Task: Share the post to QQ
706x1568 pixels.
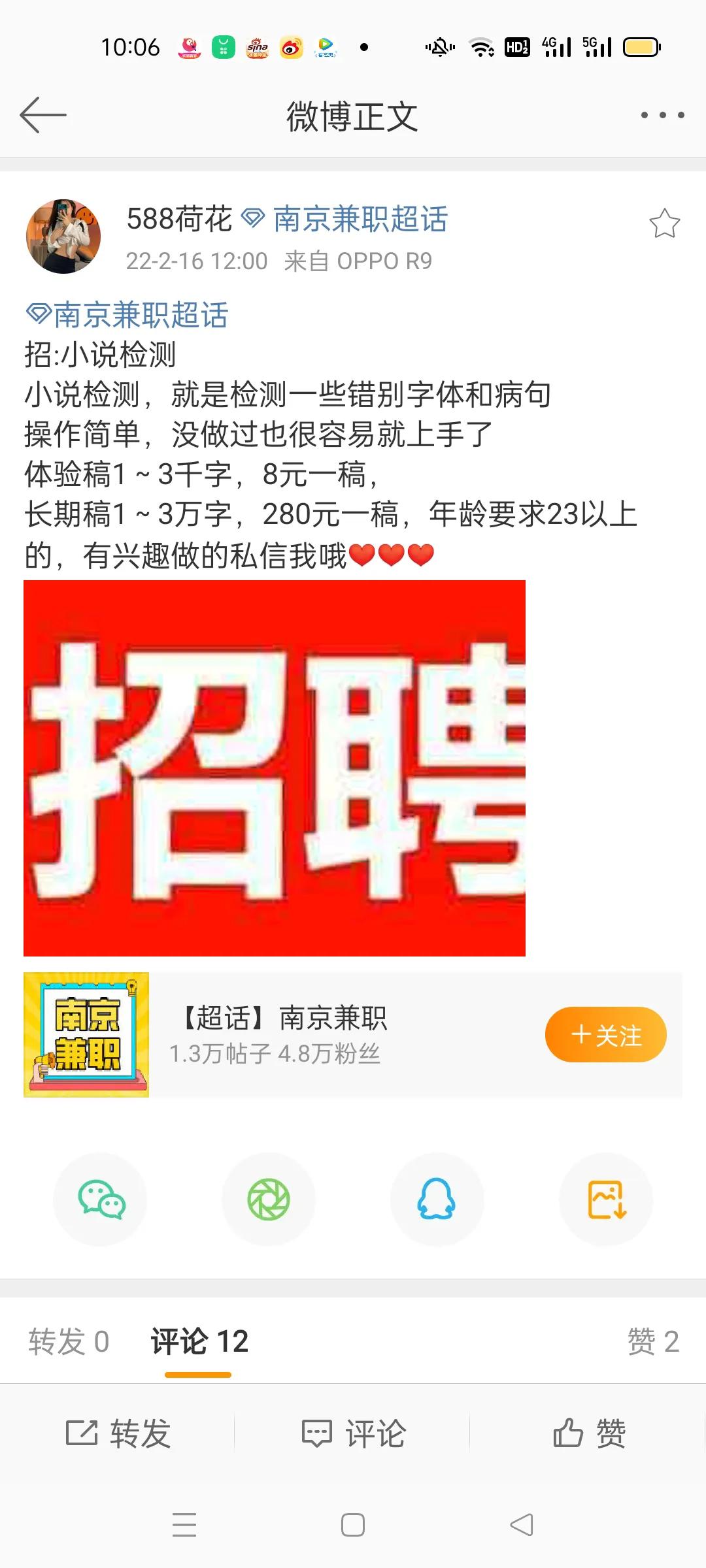Action: [x=437, y=1201]
